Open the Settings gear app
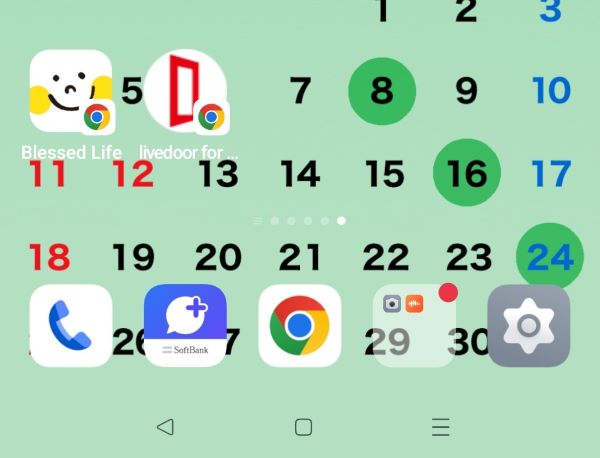The image size is (600, 458). coord(528,326)
